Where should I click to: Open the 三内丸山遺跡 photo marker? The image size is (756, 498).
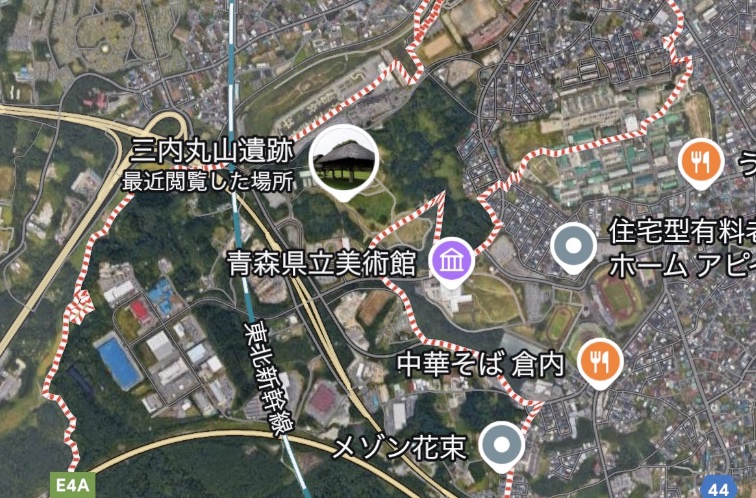(343, 160)
